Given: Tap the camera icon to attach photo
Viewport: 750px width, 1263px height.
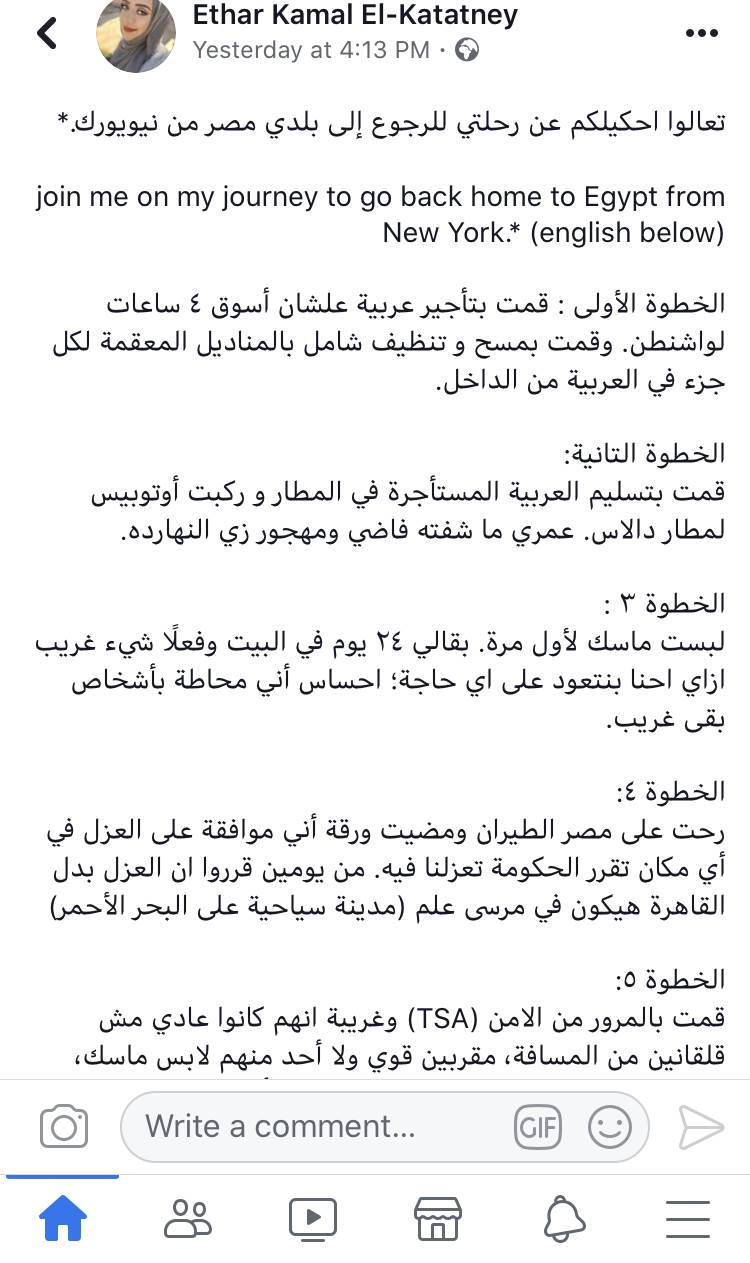Looking at the screenshot, I should (x=64, y=1127).
